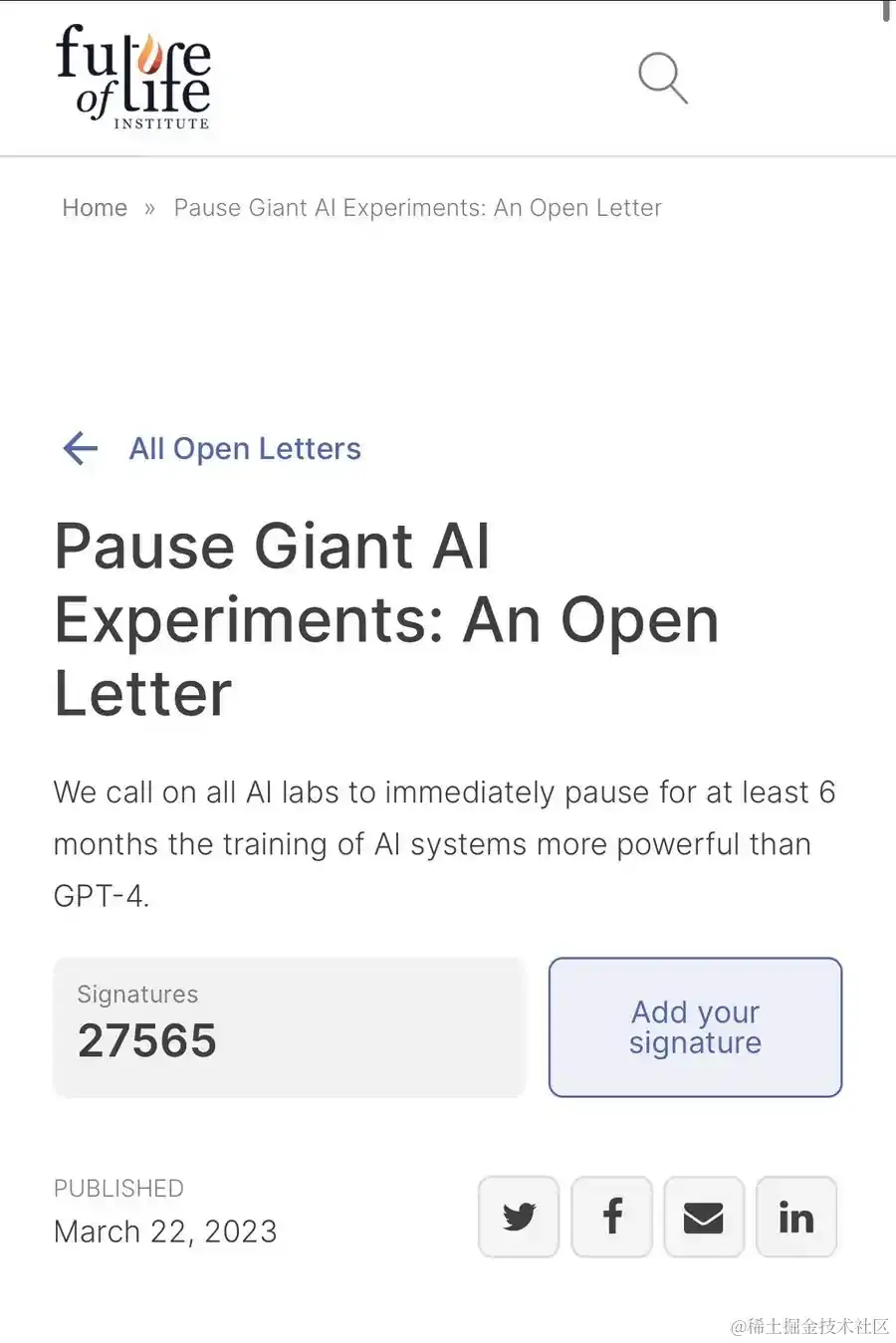This screenshot has width=896, height=1343.
Task: Share the letter on LinkedIn
Action: coord(796,1217)
